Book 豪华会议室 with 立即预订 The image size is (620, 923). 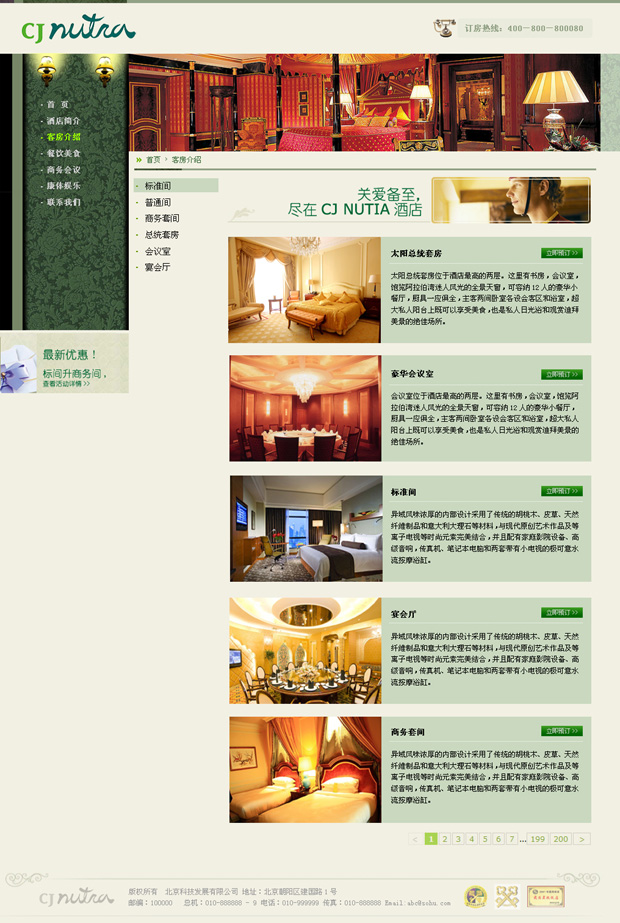coord(561,374)
